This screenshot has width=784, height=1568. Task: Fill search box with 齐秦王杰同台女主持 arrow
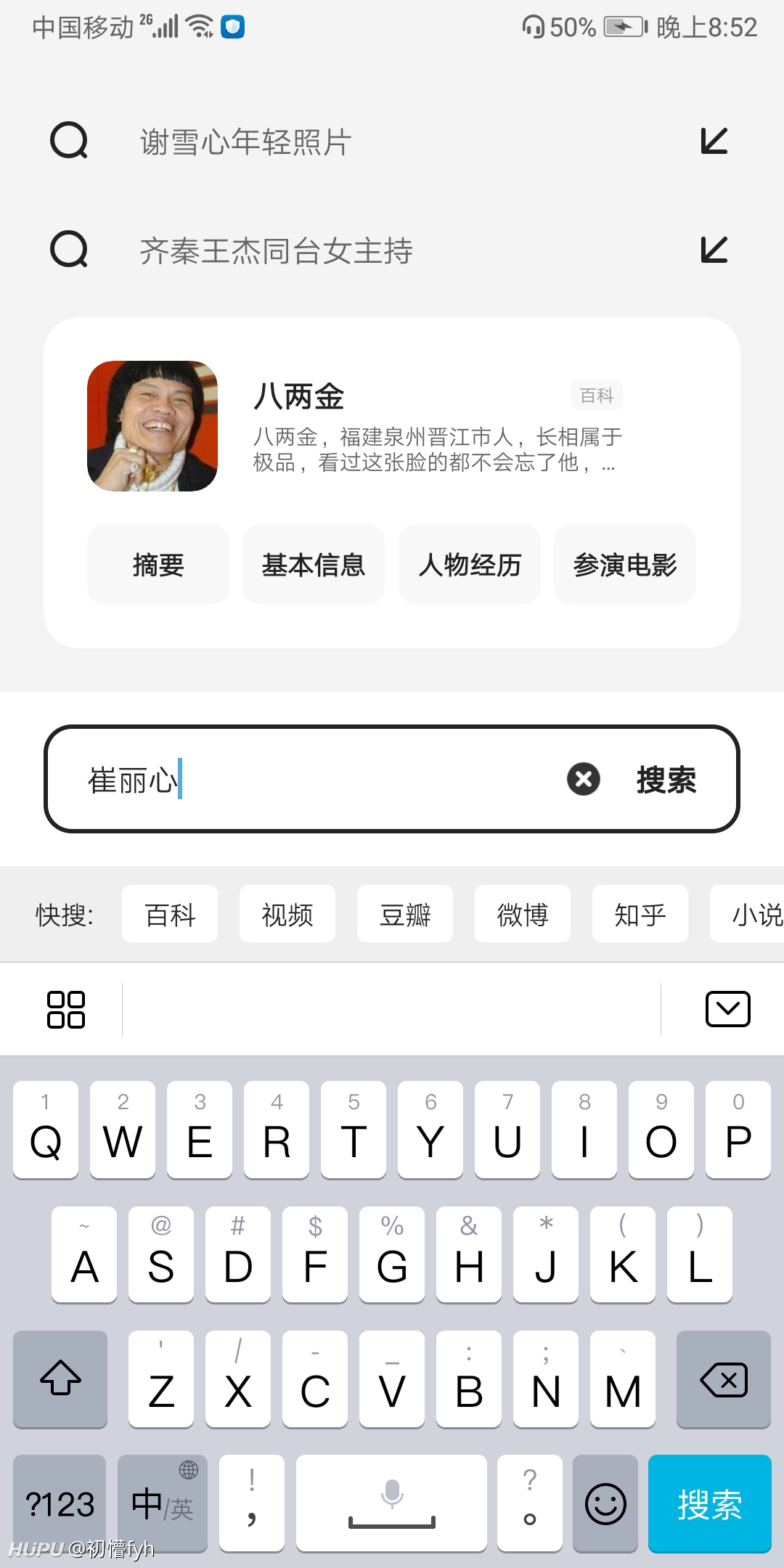pos(714,250)
